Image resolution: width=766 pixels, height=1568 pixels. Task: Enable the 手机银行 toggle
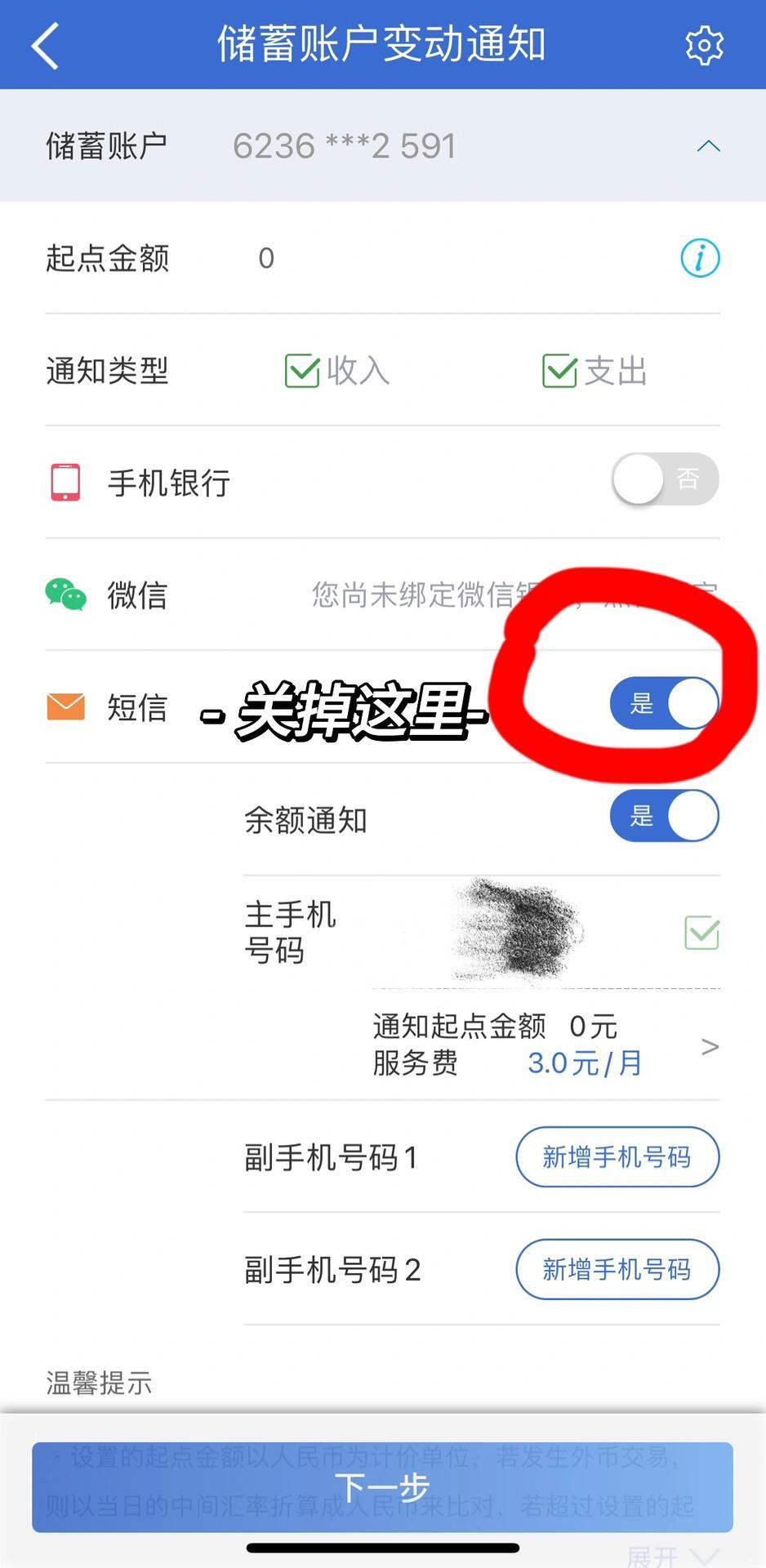tap(664, 479)
